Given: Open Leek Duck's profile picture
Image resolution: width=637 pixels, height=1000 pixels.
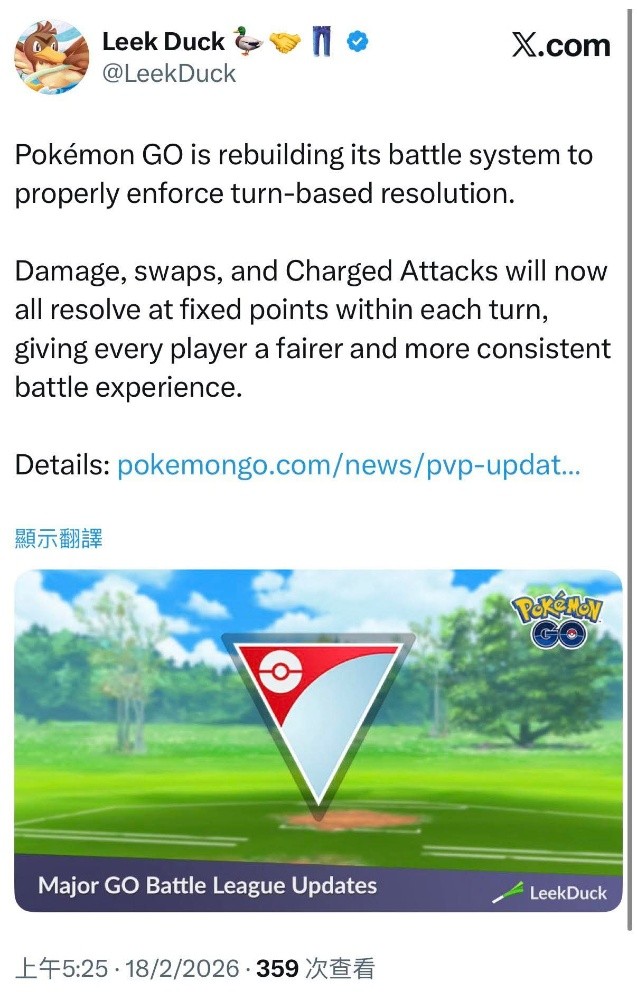Looking at the screenshot, I should (53, 57).
